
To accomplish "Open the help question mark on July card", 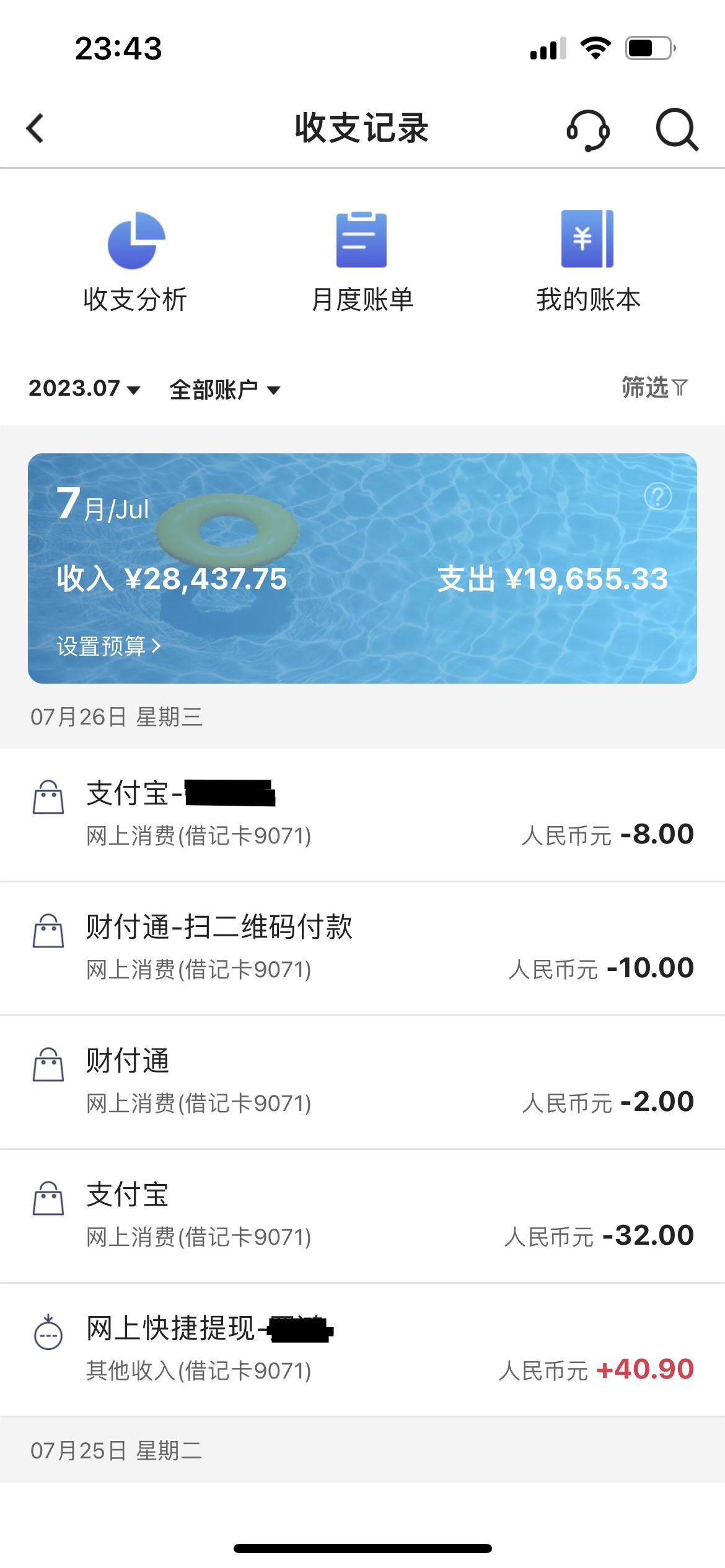I will click(657, 497).
